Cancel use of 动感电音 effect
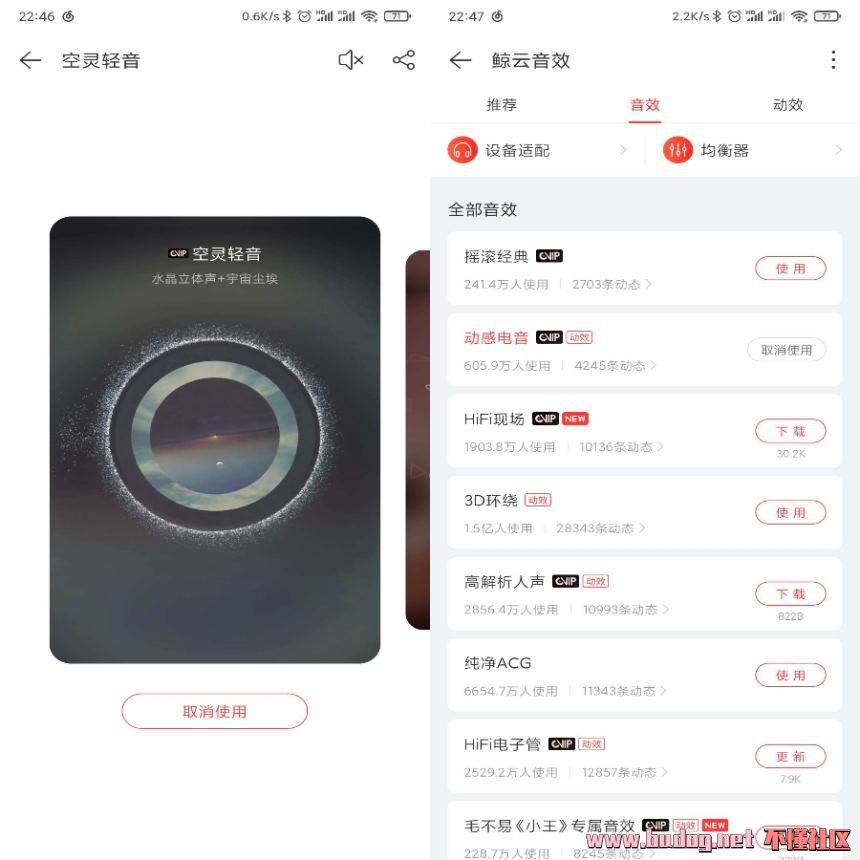The image size is (860, 860). click(x=786, y=350)
